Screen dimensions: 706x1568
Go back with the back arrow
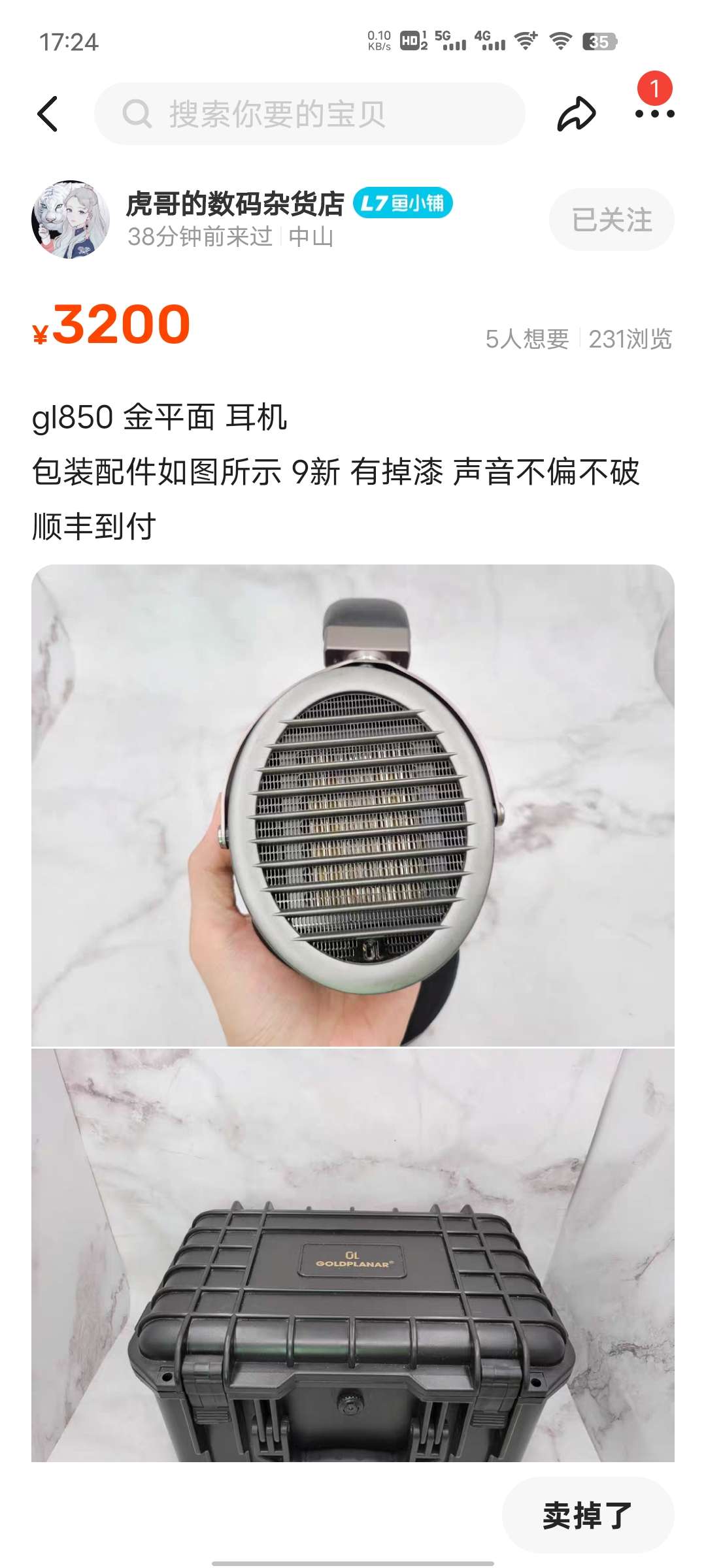click(48, 114)
